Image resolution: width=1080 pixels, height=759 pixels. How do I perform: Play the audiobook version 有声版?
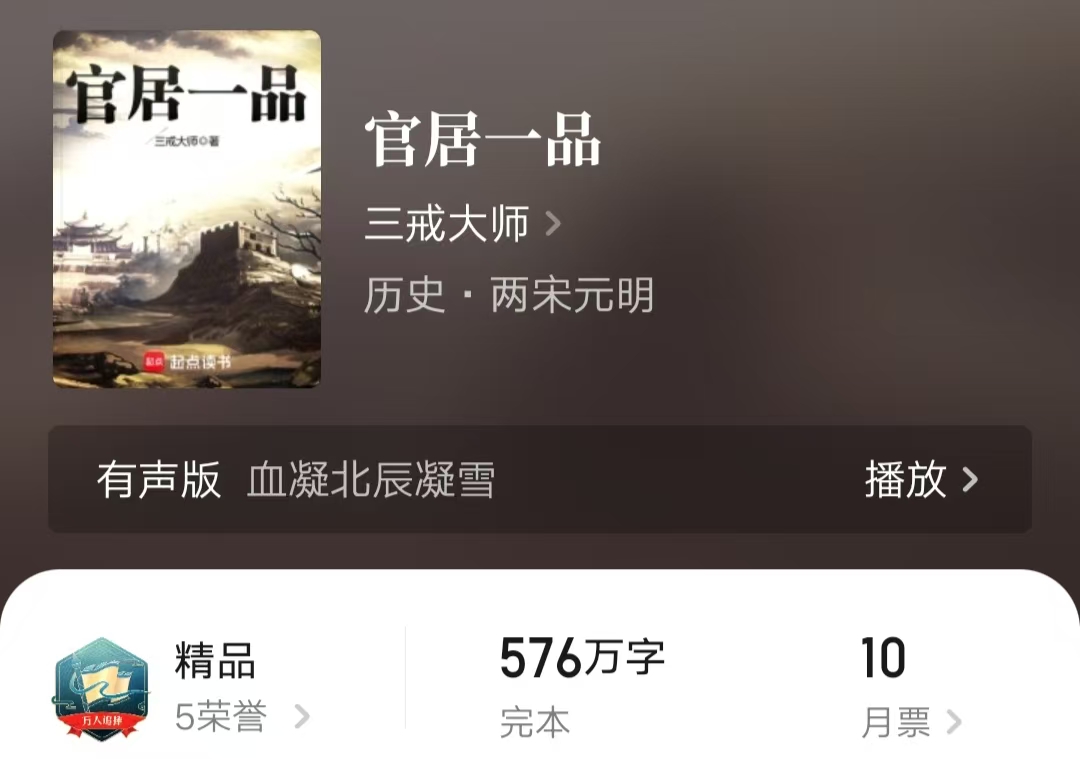point(920,480)
